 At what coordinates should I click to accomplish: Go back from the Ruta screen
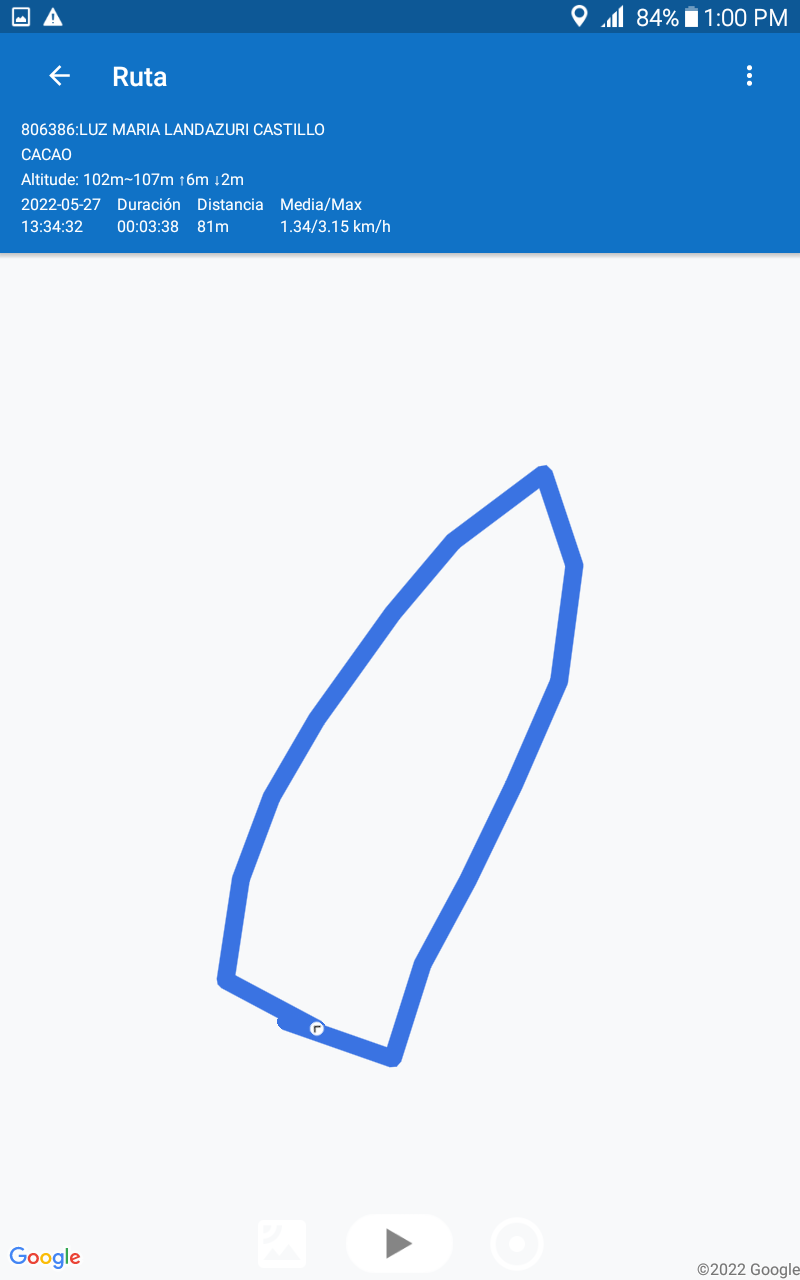(59, 76)
